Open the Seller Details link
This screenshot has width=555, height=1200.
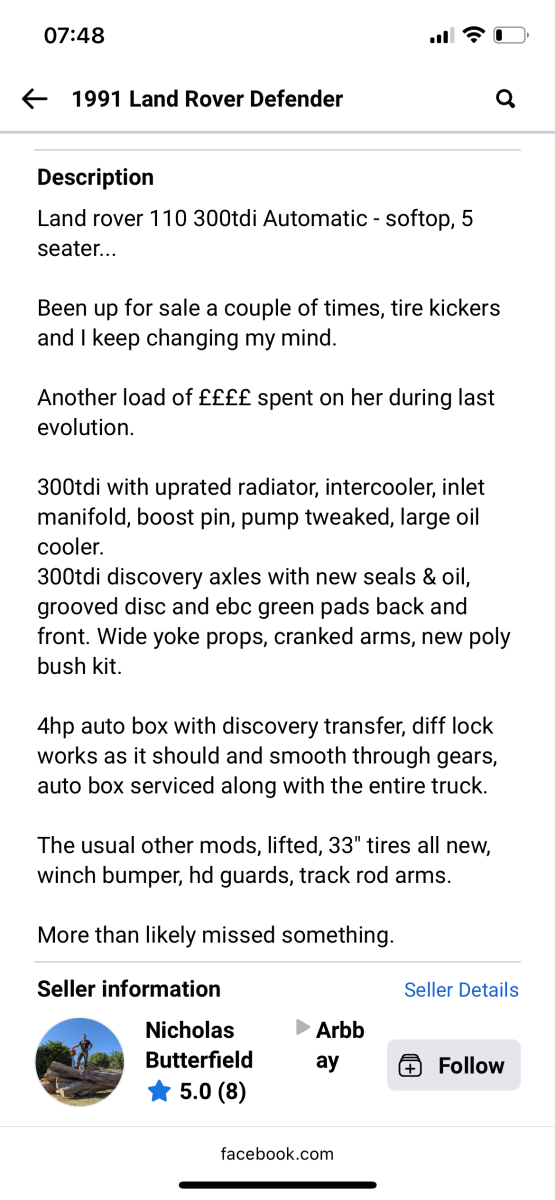point(461,990)
